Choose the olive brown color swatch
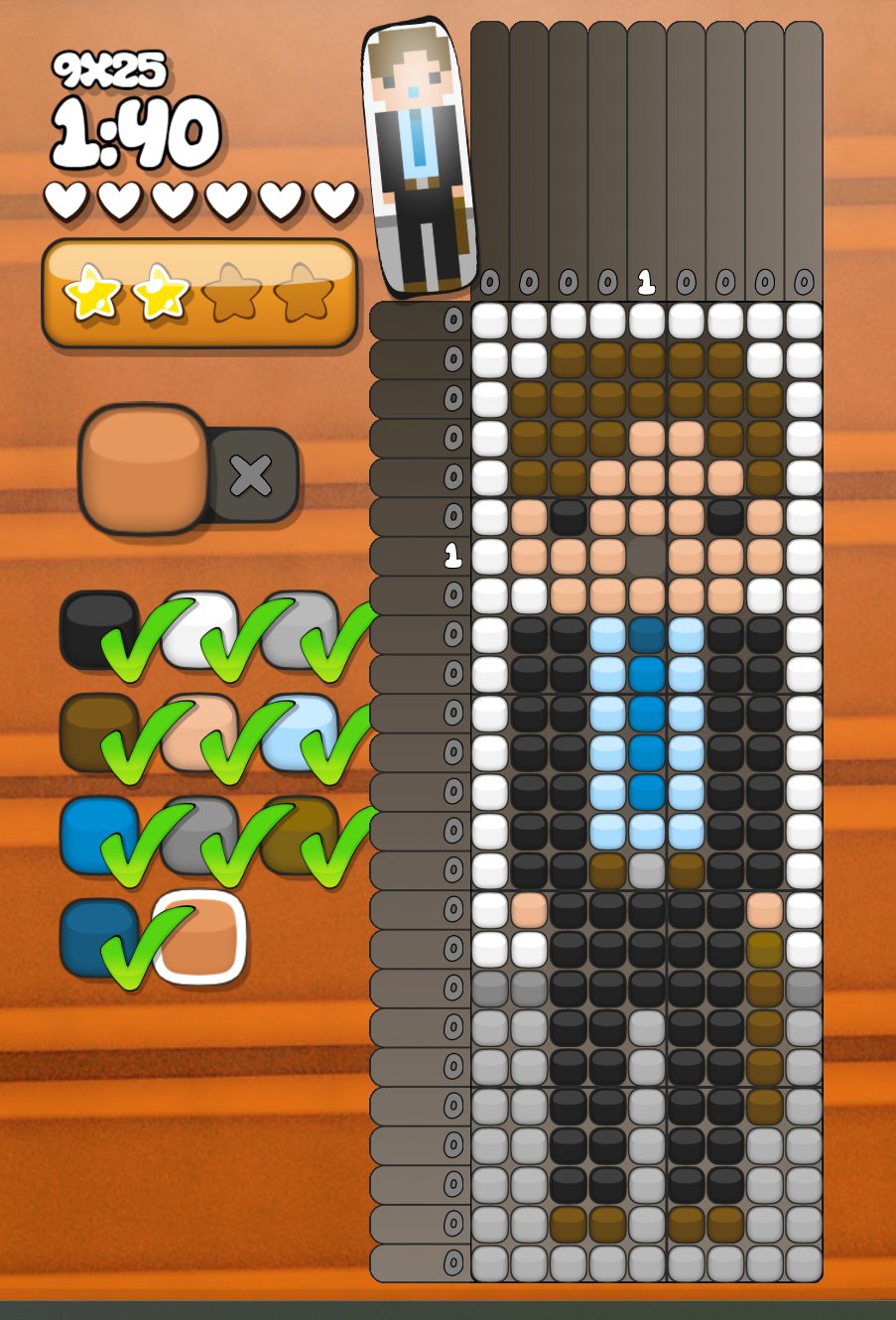896x1320 pixels. point(299,835)
